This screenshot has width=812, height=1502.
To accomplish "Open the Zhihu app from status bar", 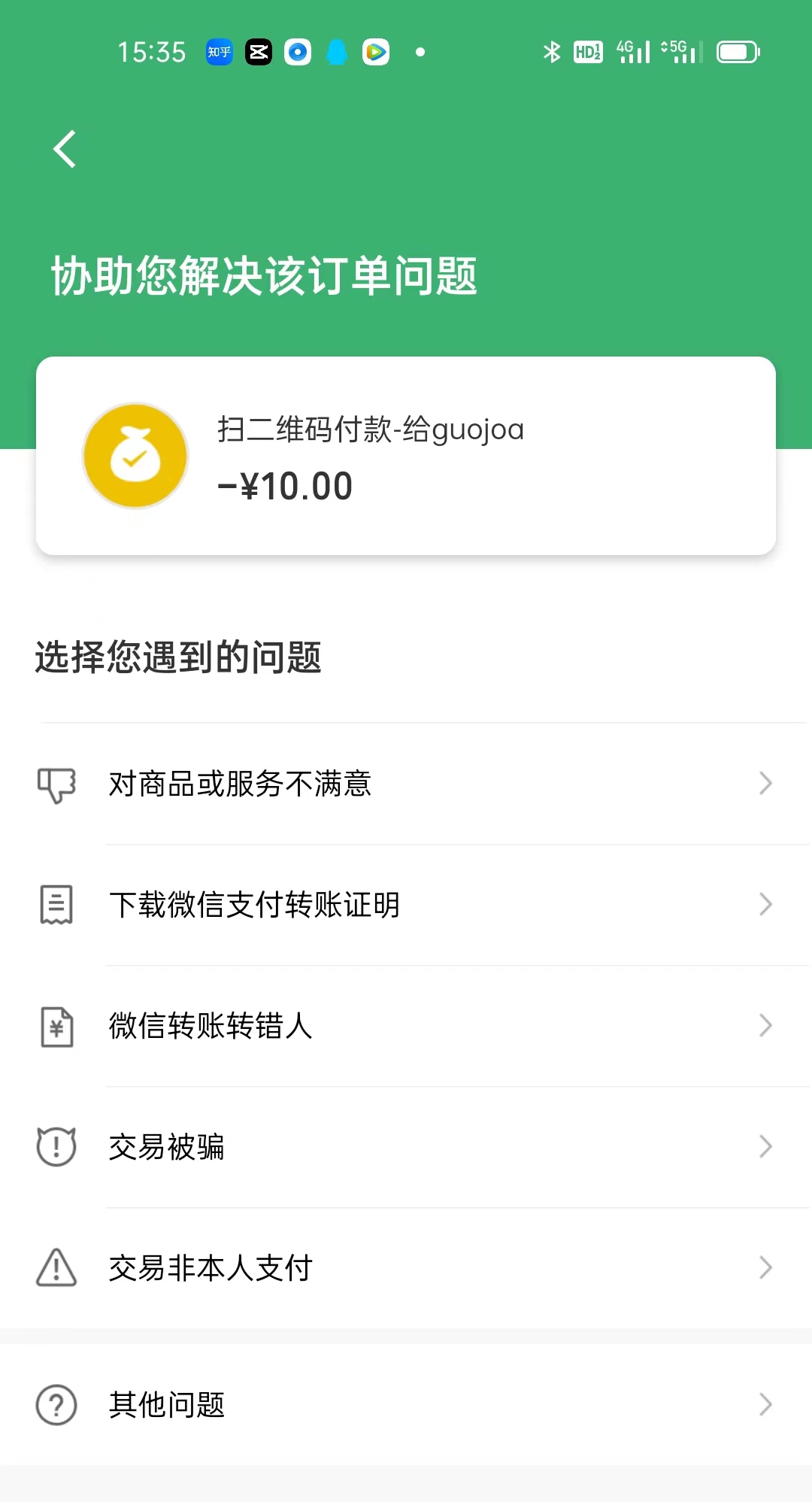I will tap(217, 52).
